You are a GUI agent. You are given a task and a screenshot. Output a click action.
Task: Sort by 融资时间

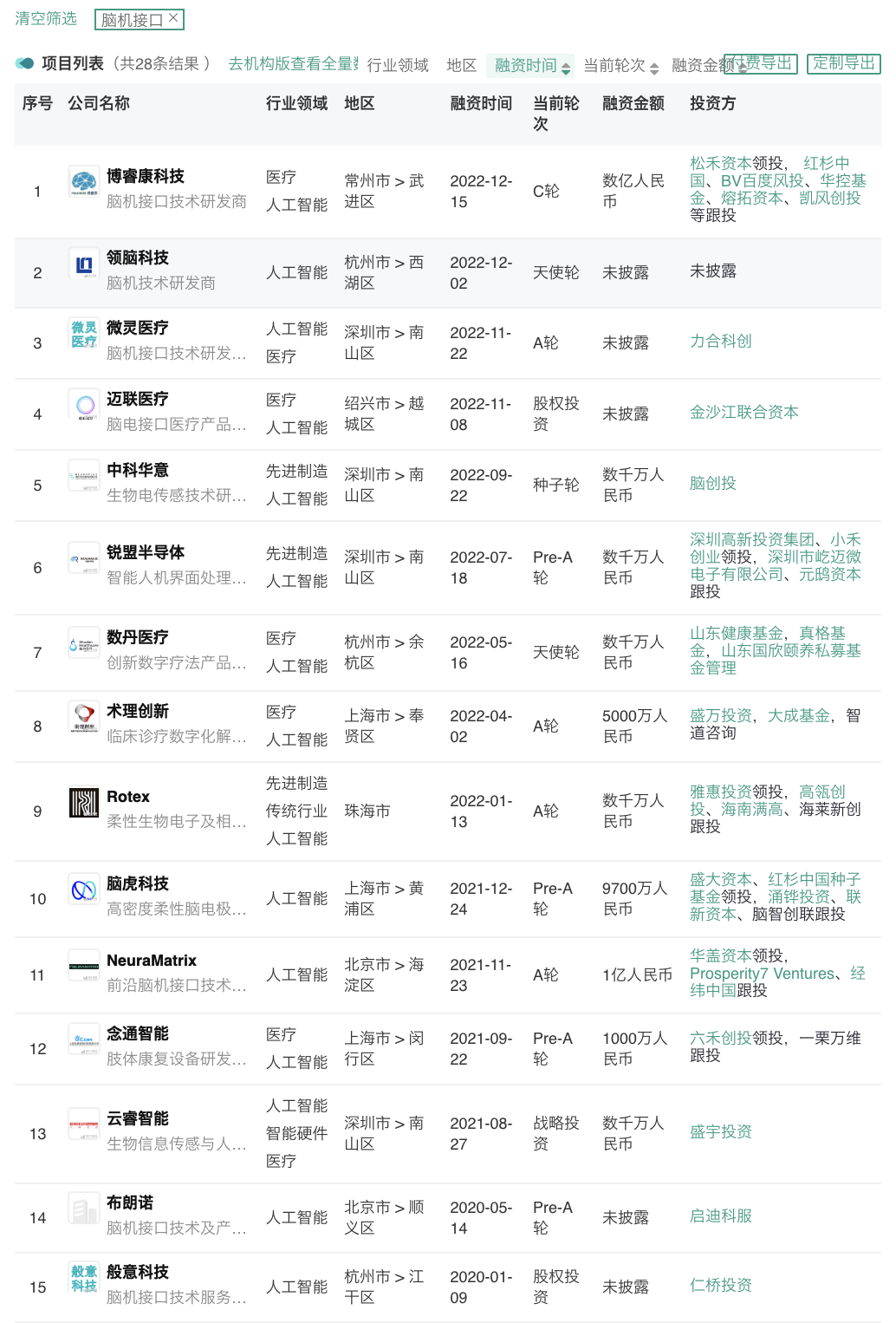pyautogui.click(x=531, y=65)
